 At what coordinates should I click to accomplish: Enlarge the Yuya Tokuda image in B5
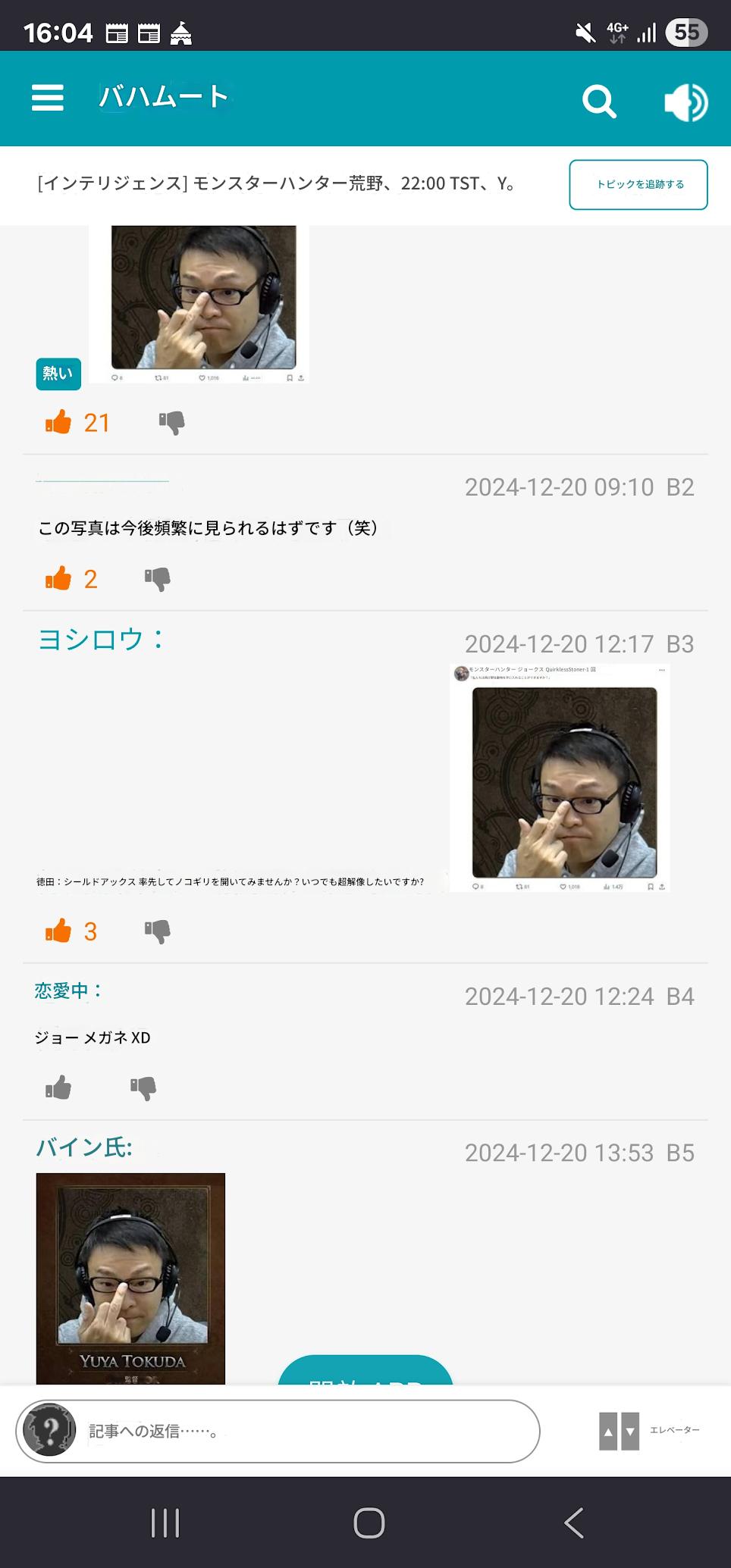[130, 1278]
